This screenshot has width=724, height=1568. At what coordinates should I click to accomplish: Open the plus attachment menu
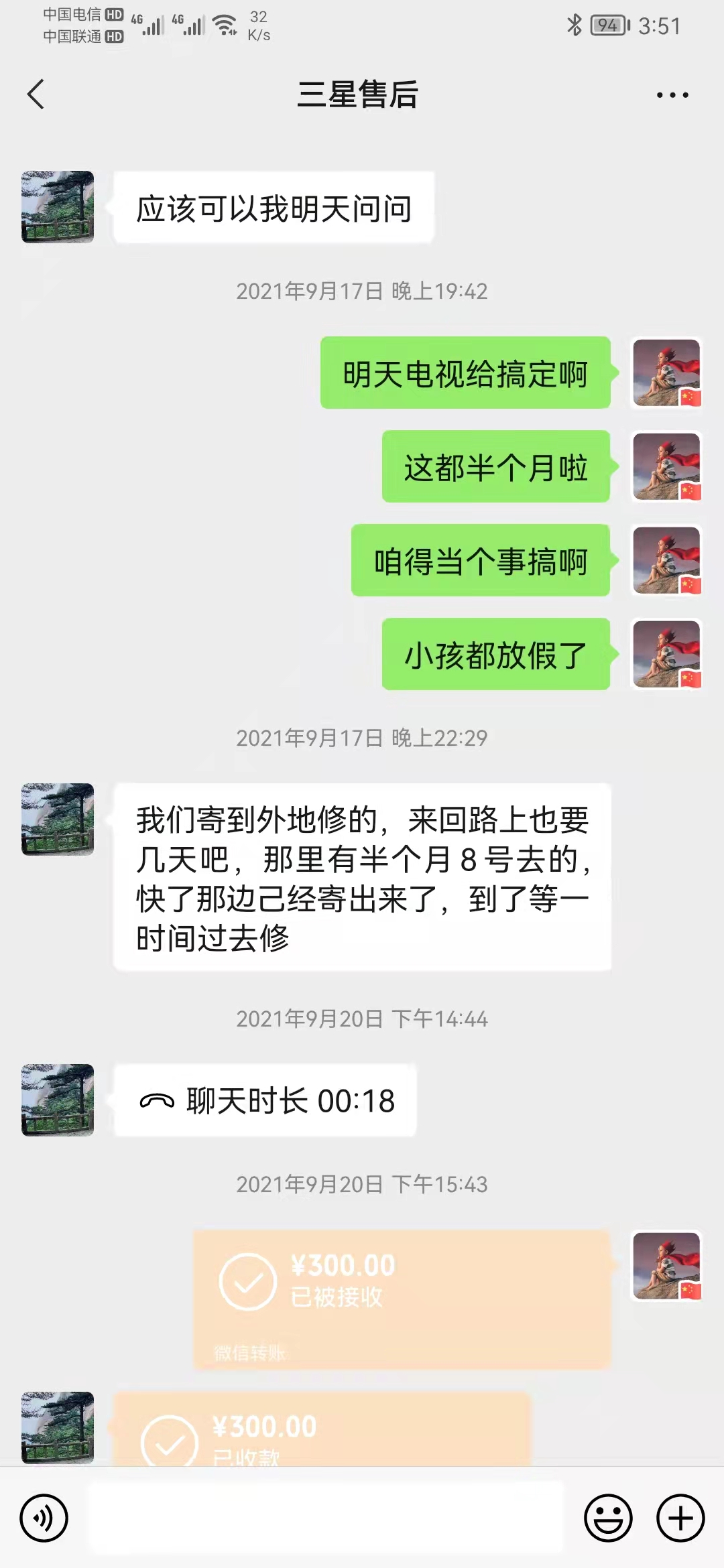coord(680,1518)
